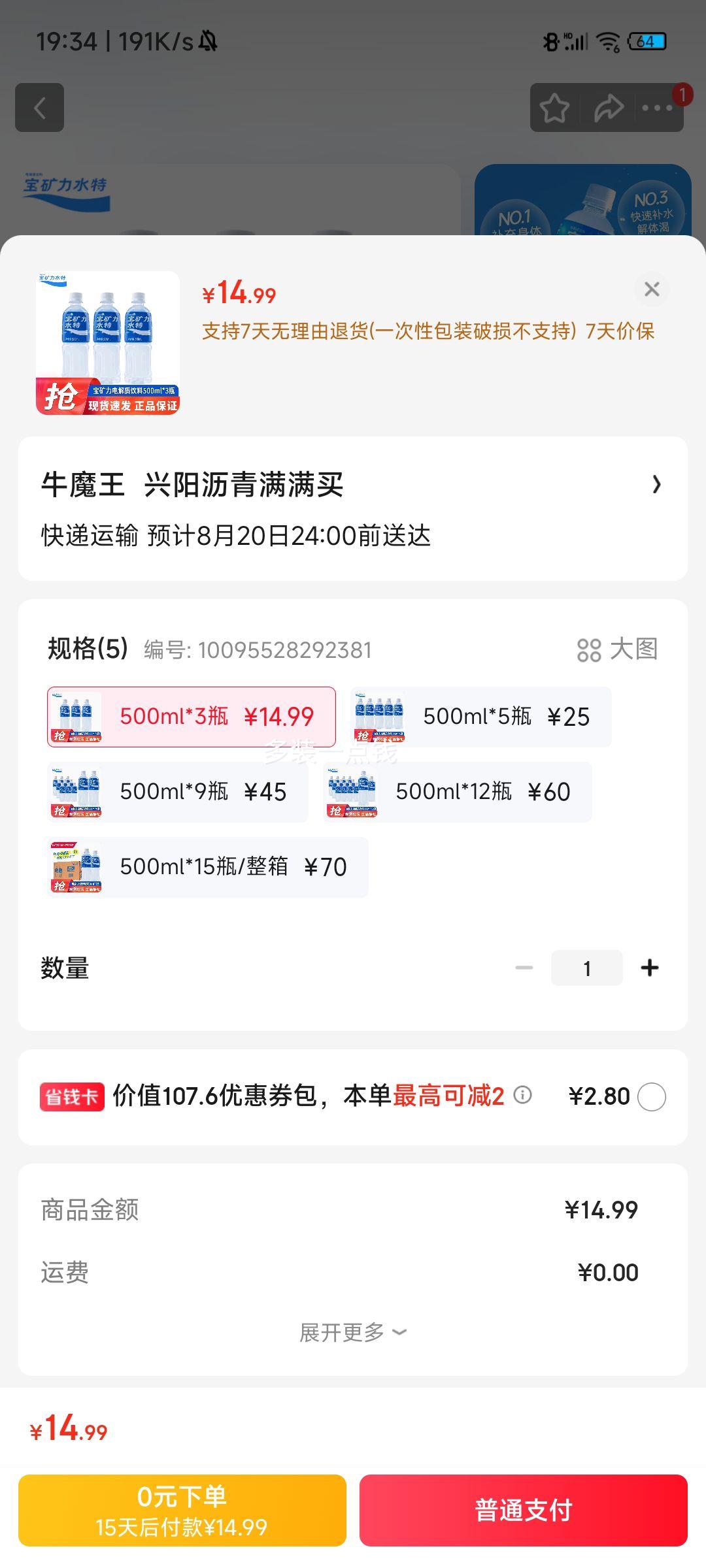Select the 省钱卡 ¥2.80 radio option
Image resolution: width=706 pixels, height=1568 pixels.
pos(652,1097)
